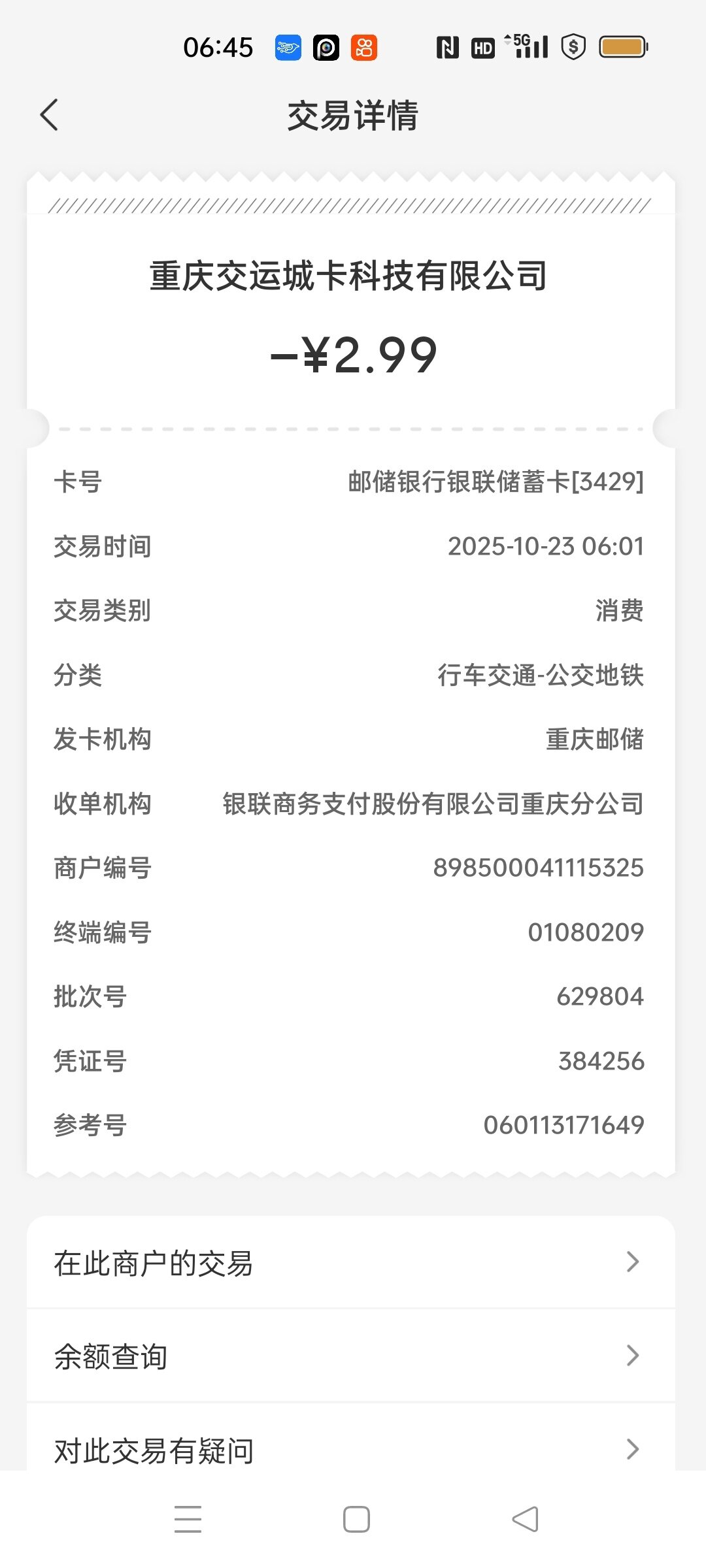This screenshot has height=1568, width=706.
Task: Go back from the 交易详情 page
Action: click(50, 115)
